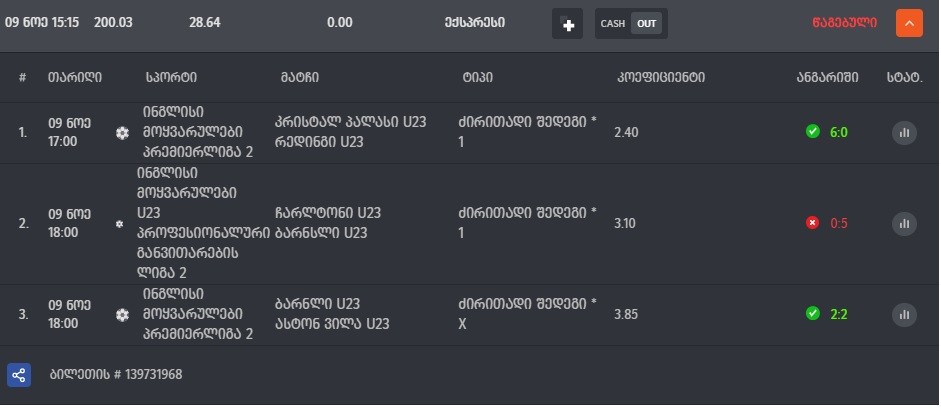The image size is (941, 409).
Task: Open statistics for the ჩარლტონი U23 match
Action: click(904, 223)
